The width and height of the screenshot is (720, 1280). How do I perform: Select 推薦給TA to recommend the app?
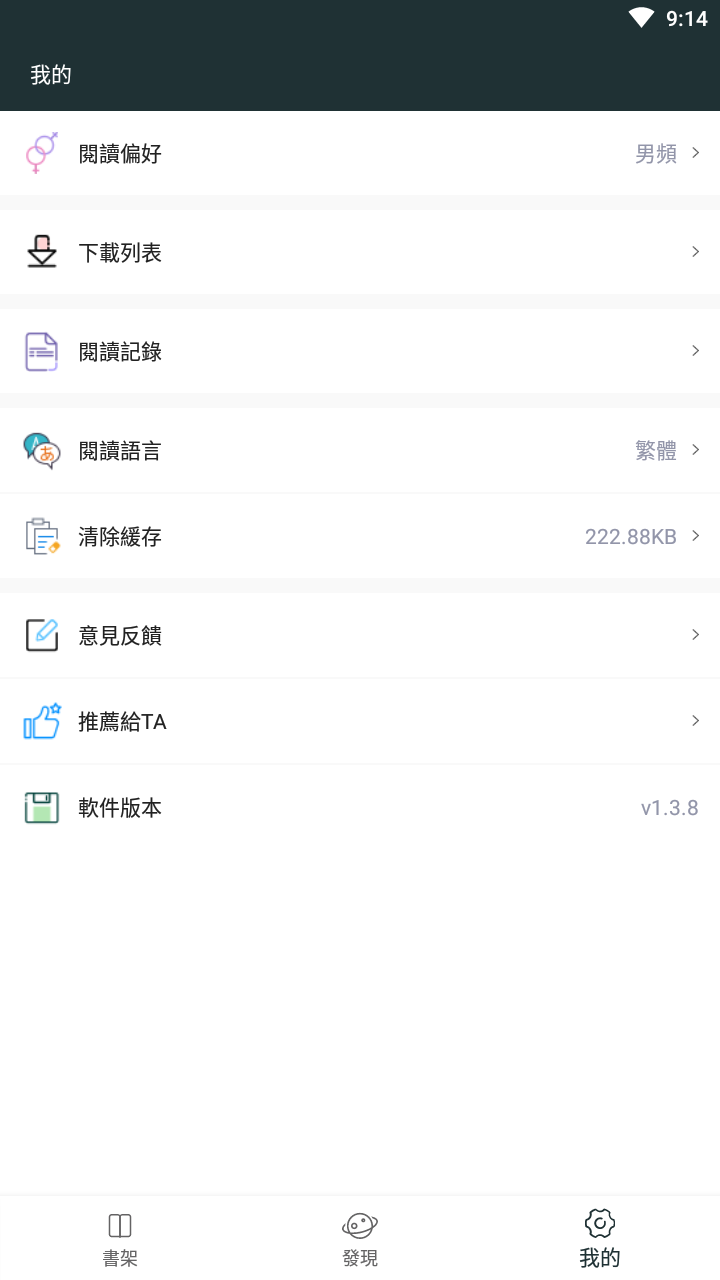tap(360, 721)
